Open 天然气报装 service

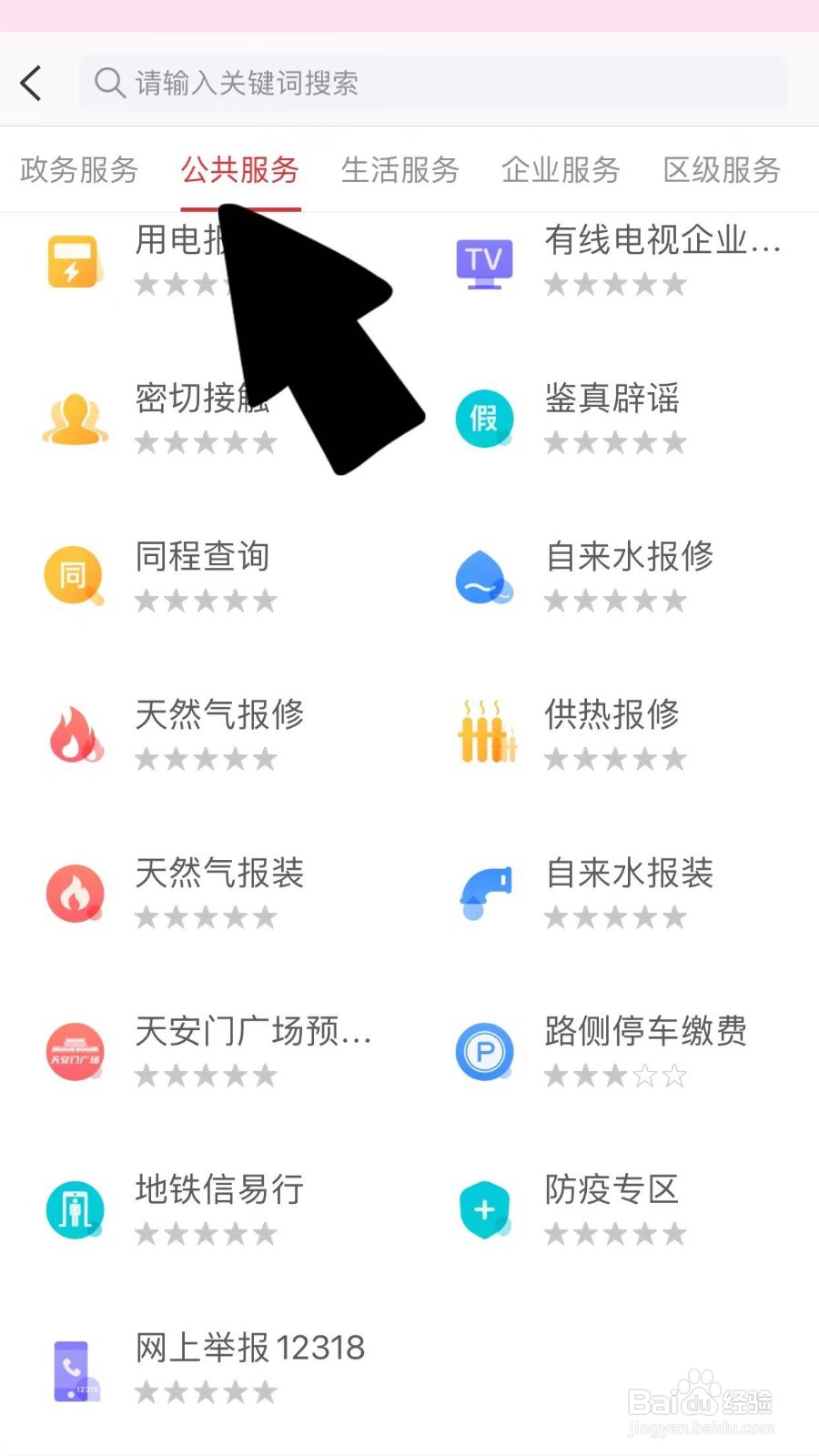[x=174, y=894]
